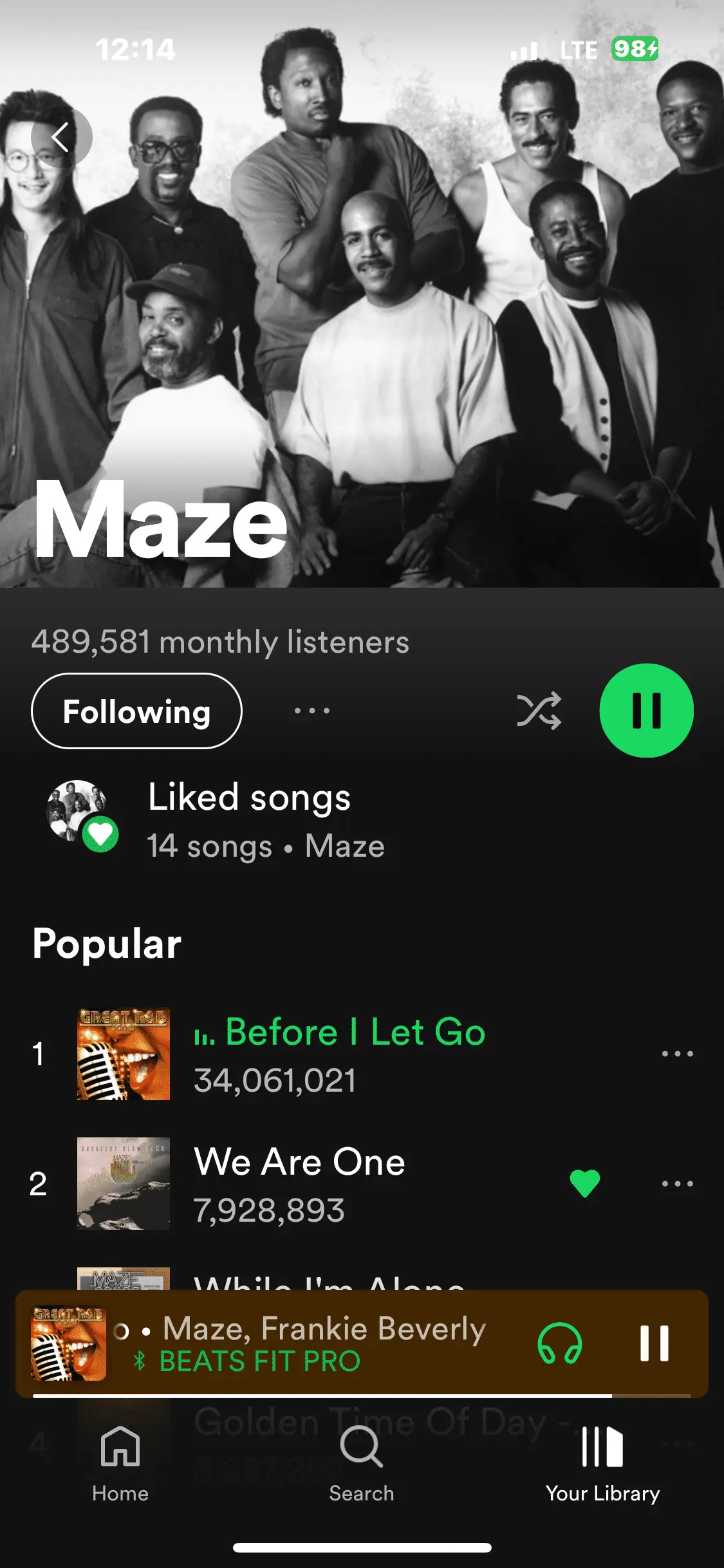The height and width of the screenshot is (1568, 724).
Task: Unlike We Are One with the heart icon
Action: (585, 1183)
